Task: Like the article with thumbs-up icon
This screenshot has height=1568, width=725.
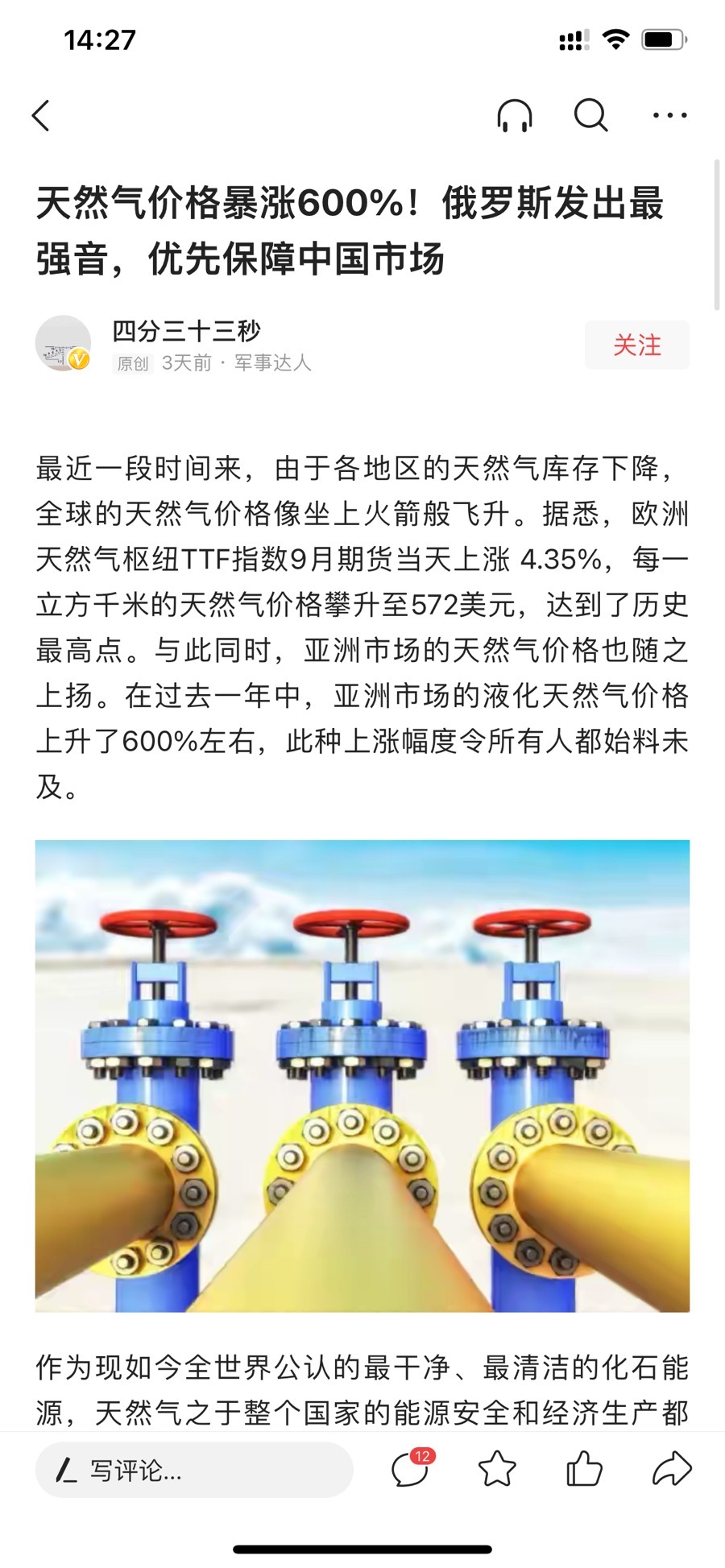Action: 584,1469
